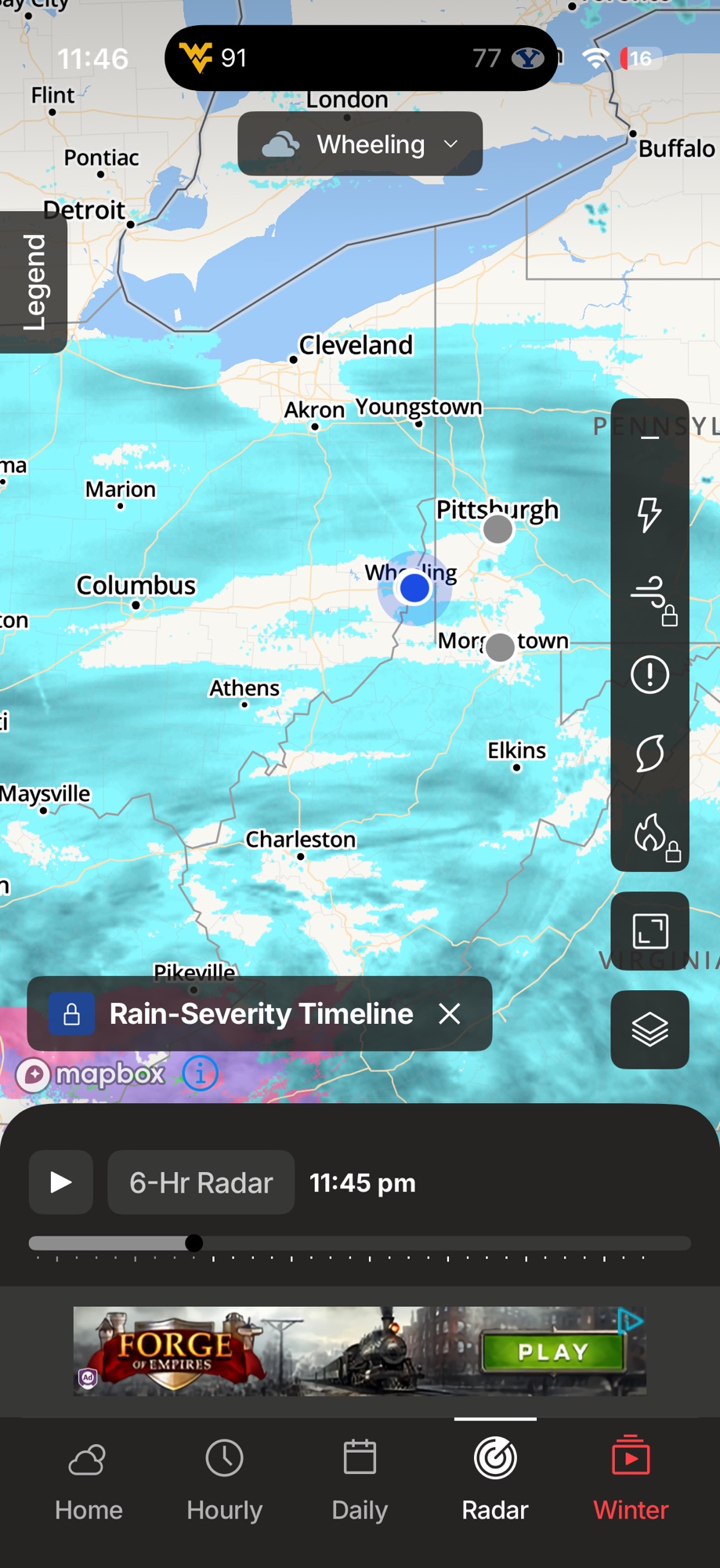
Task: Expand the Legend side tab
Action: (x=33, y=282)
